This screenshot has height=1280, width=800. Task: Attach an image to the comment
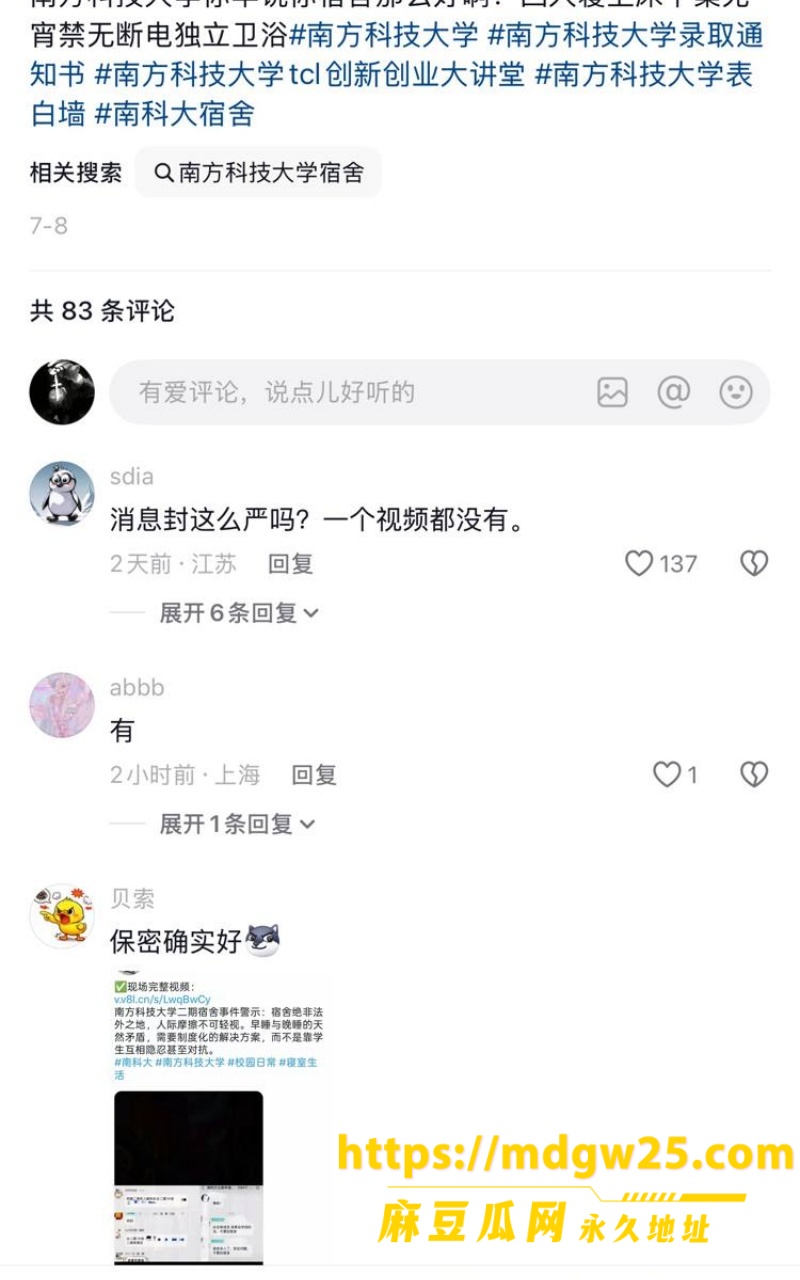pos(612,392)
